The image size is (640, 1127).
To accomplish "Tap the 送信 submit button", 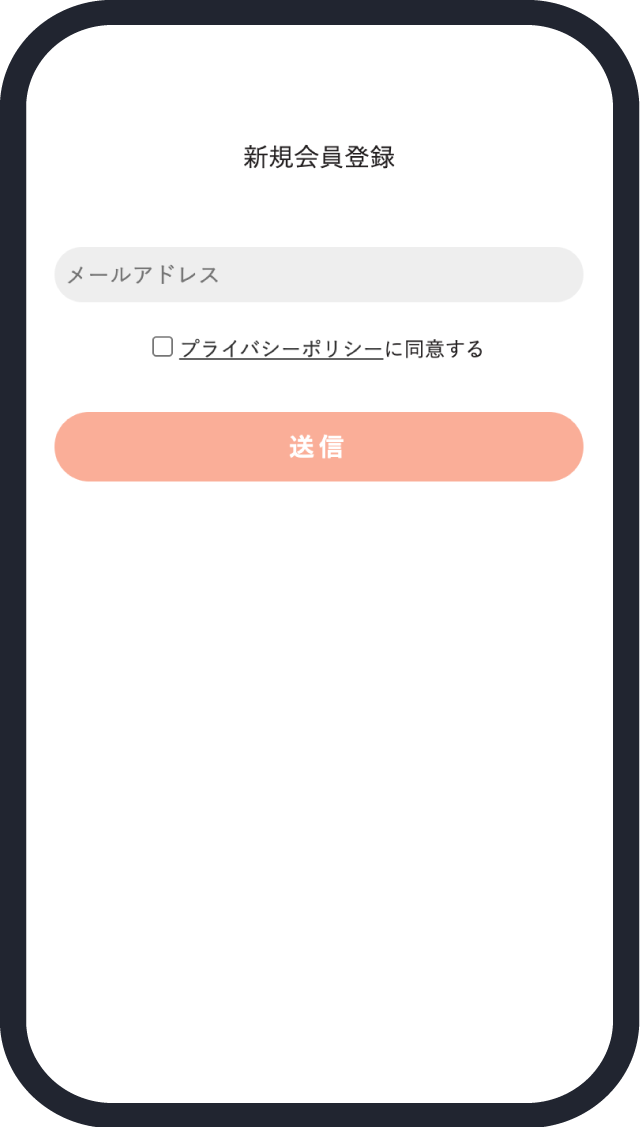I will pos(318,447).
